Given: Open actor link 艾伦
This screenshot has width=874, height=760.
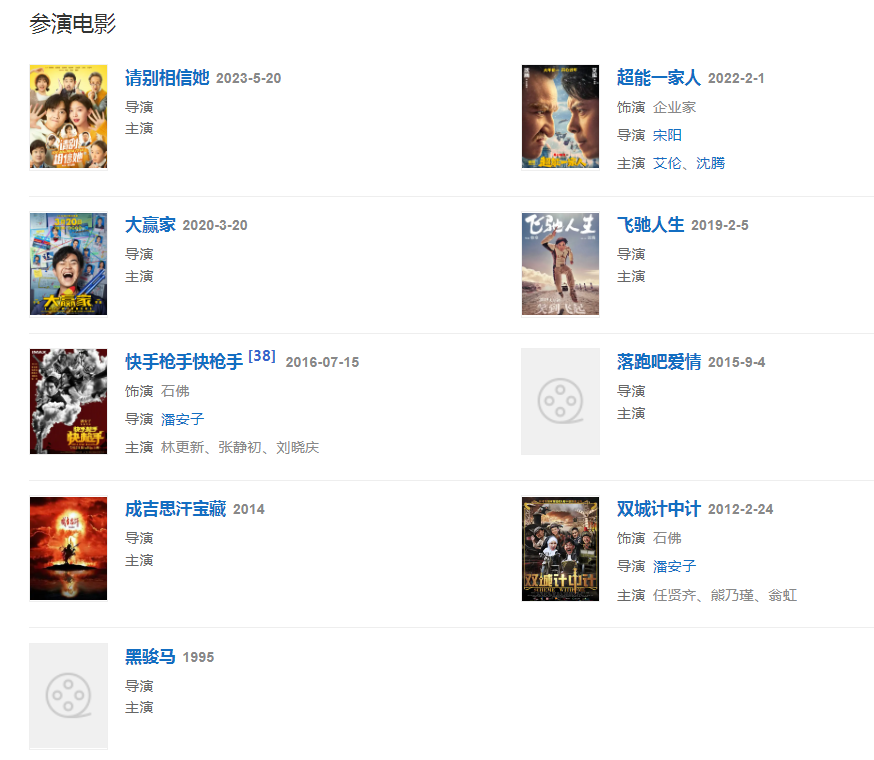Looking at the screenshot, I should tap(667, 163).
